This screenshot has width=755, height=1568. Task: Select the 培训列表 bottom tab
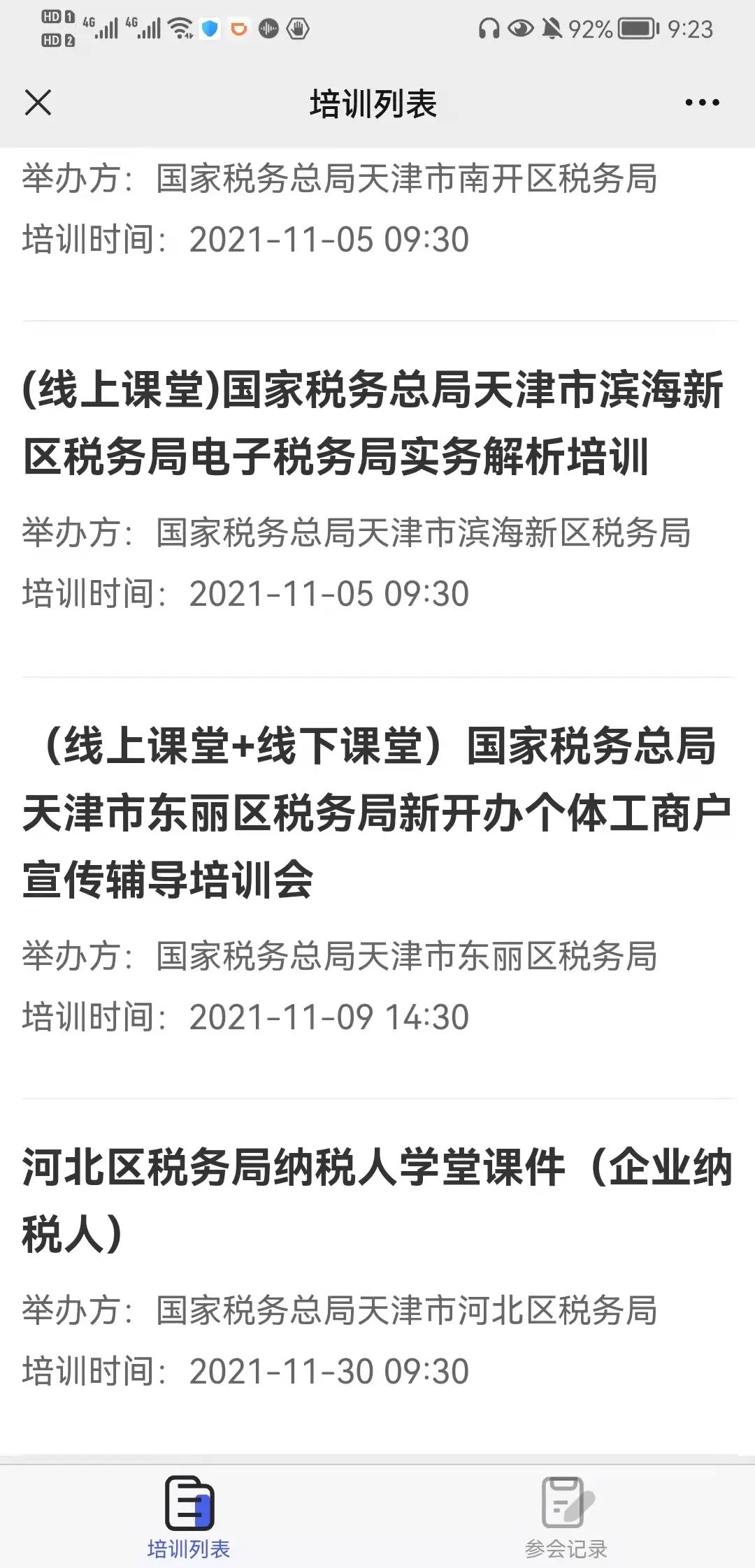pos(189,1518)
